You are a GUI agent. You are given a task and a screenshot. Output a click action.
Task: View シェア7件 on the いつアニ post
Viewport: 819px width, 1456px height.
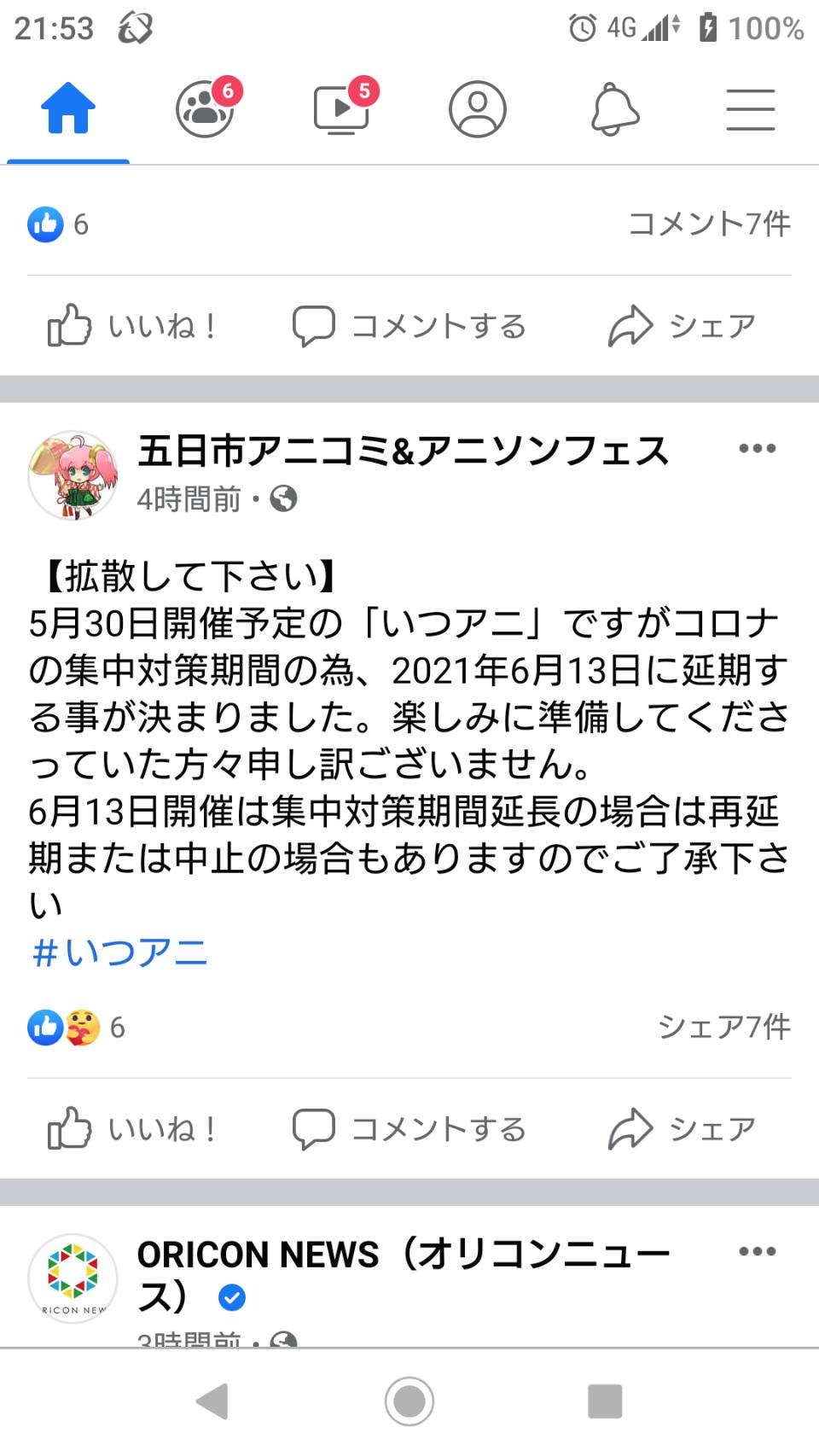(x=724, y=1027)
